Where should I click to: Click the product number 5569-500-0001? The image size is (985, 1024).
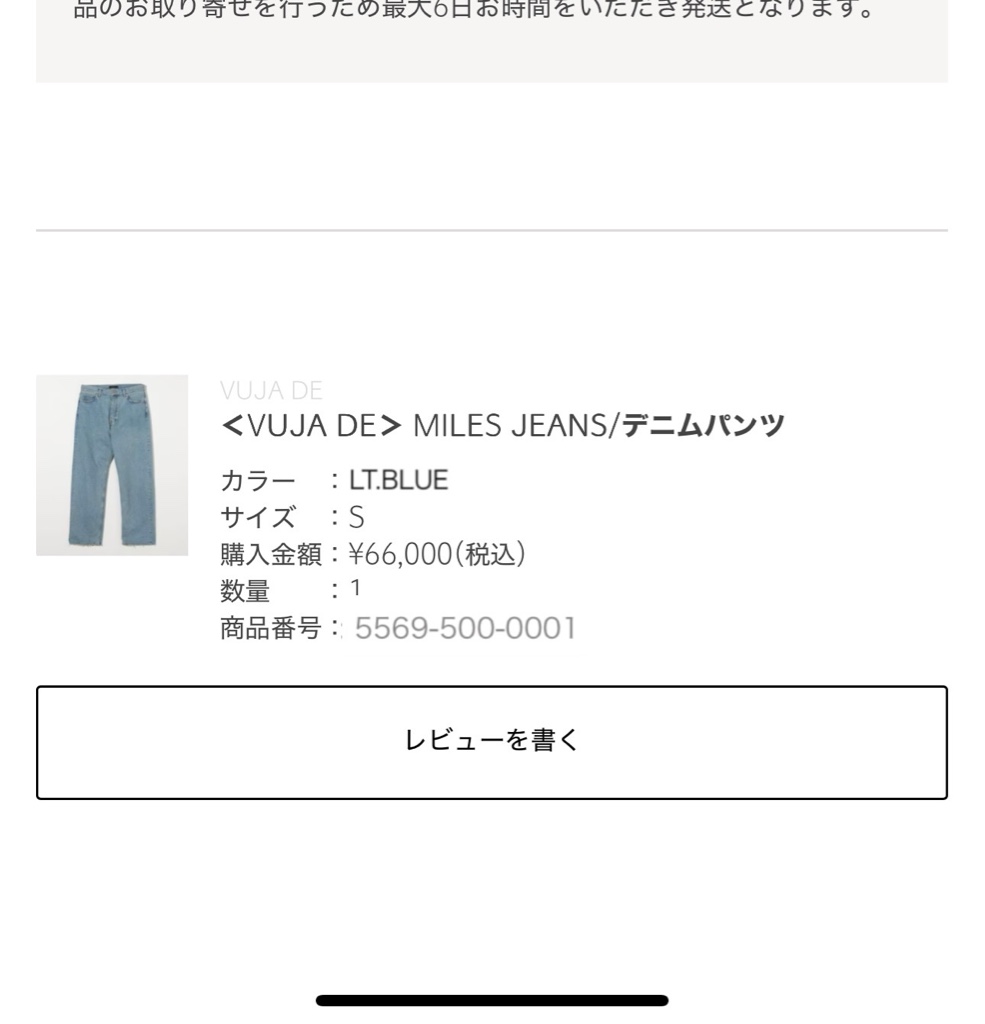coord(463,628)
